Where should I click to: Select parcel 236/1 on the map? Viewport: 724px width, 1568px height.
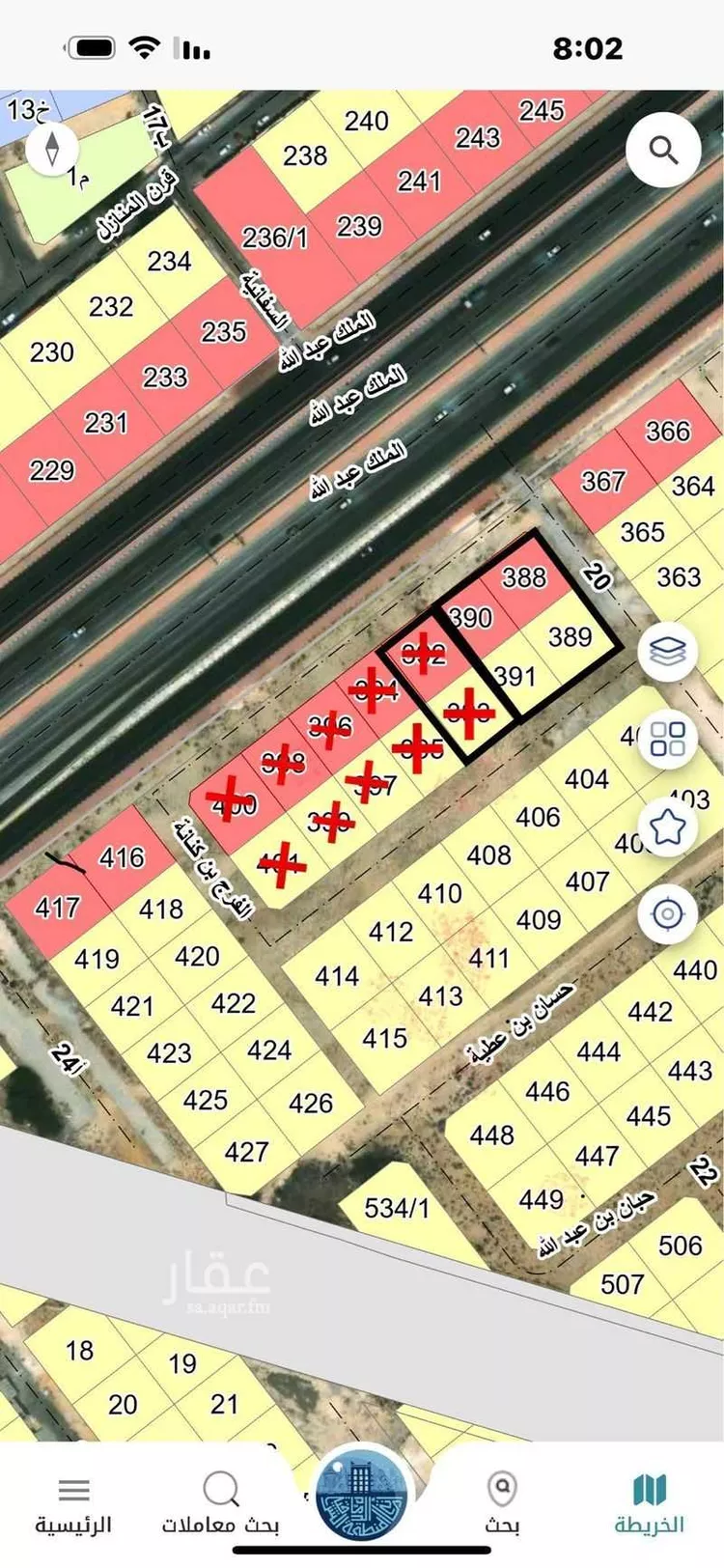(274, 237)
